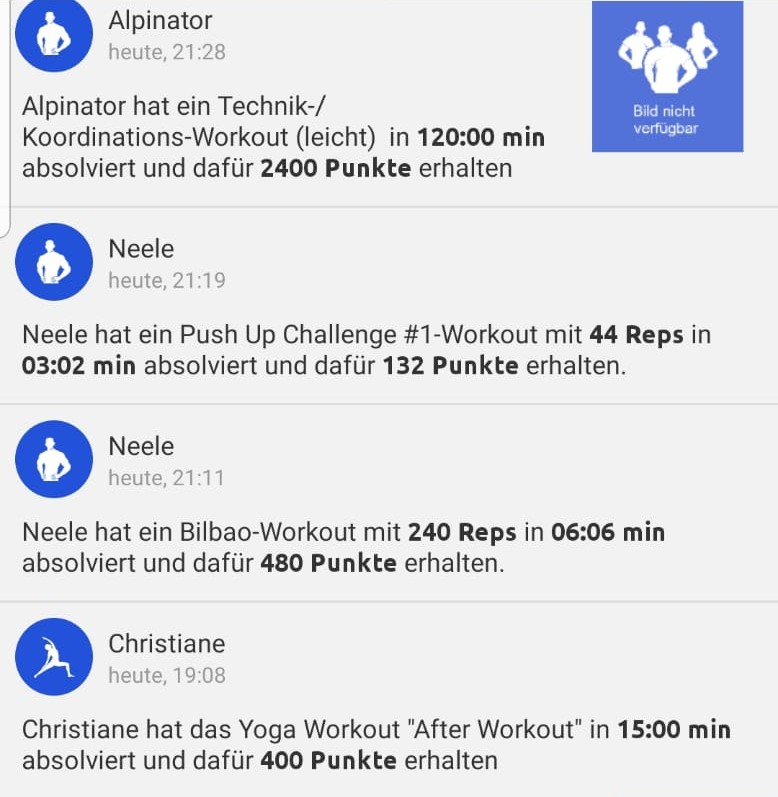Click the group silhouette graphic in the placeholder
The height and width of the screenshot is (797, 778).
pyautogui.click(x=667, y=55)
